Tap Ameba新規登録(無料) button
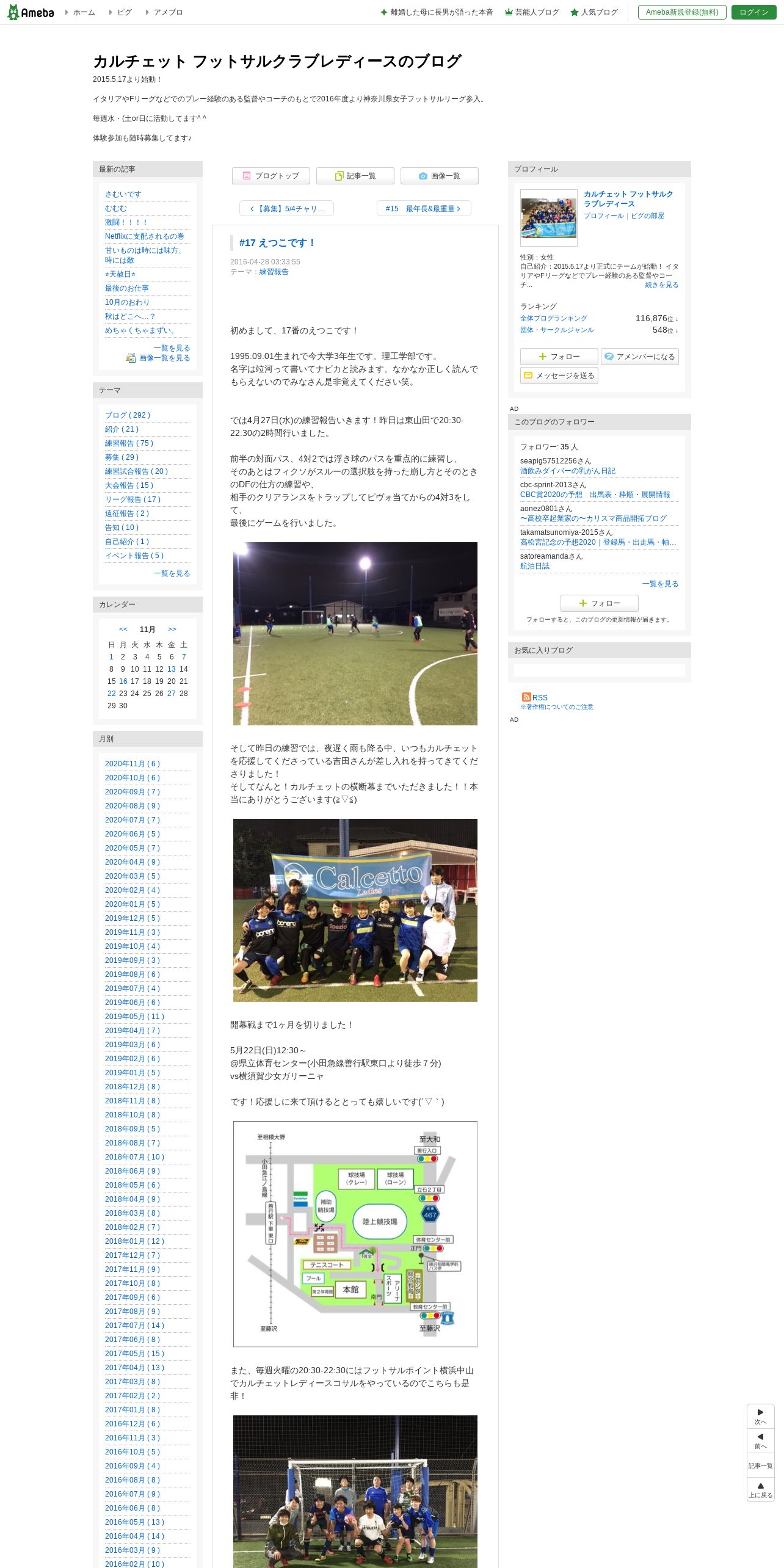 pyautogui.click(x=682, y=12)
